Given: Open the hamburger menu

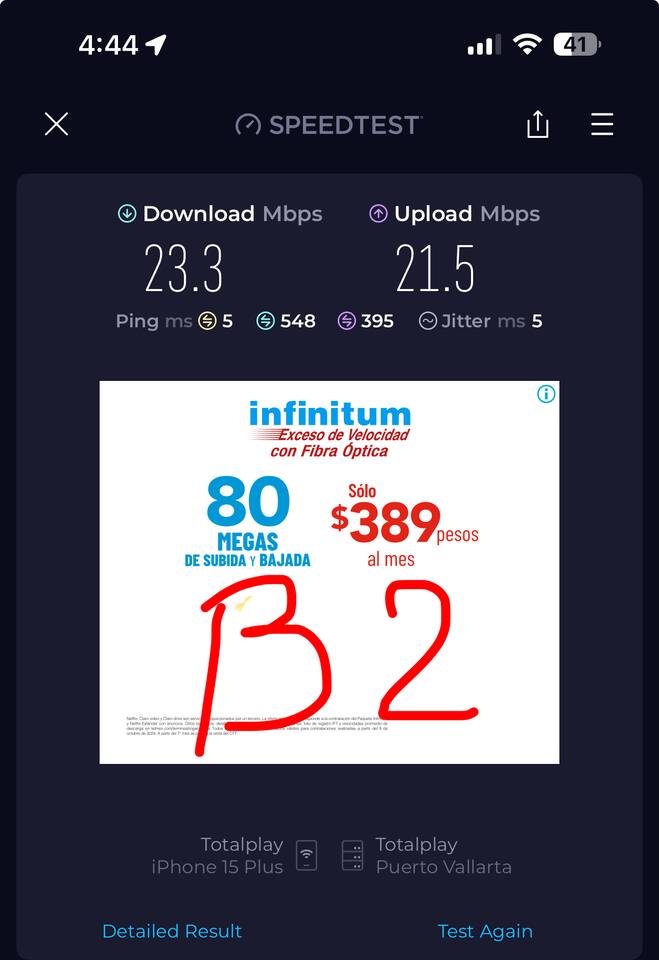Looking at the screenshot, I should pos(602,124).
